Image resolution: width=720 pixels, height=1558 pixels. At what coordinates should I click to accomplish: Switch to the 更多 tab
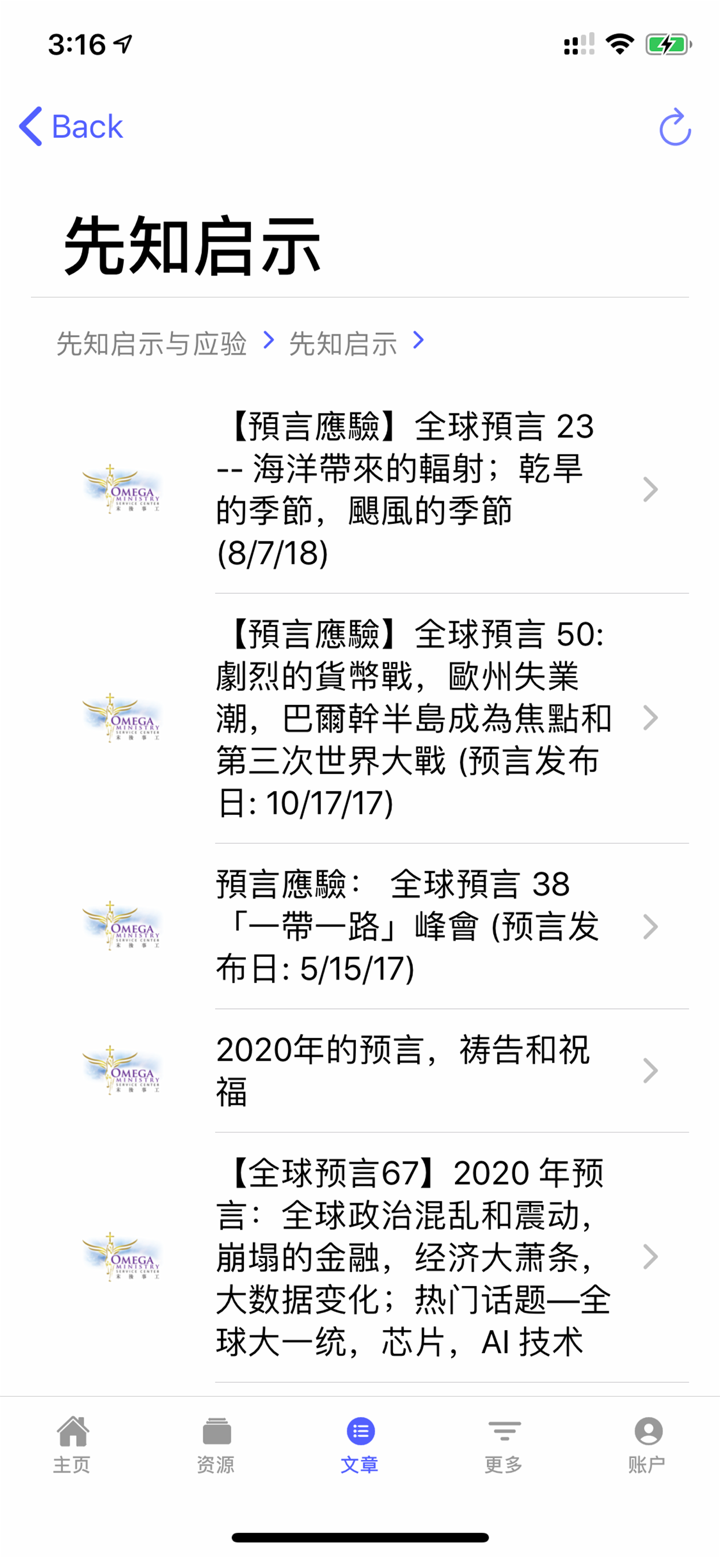point(502,1445)
